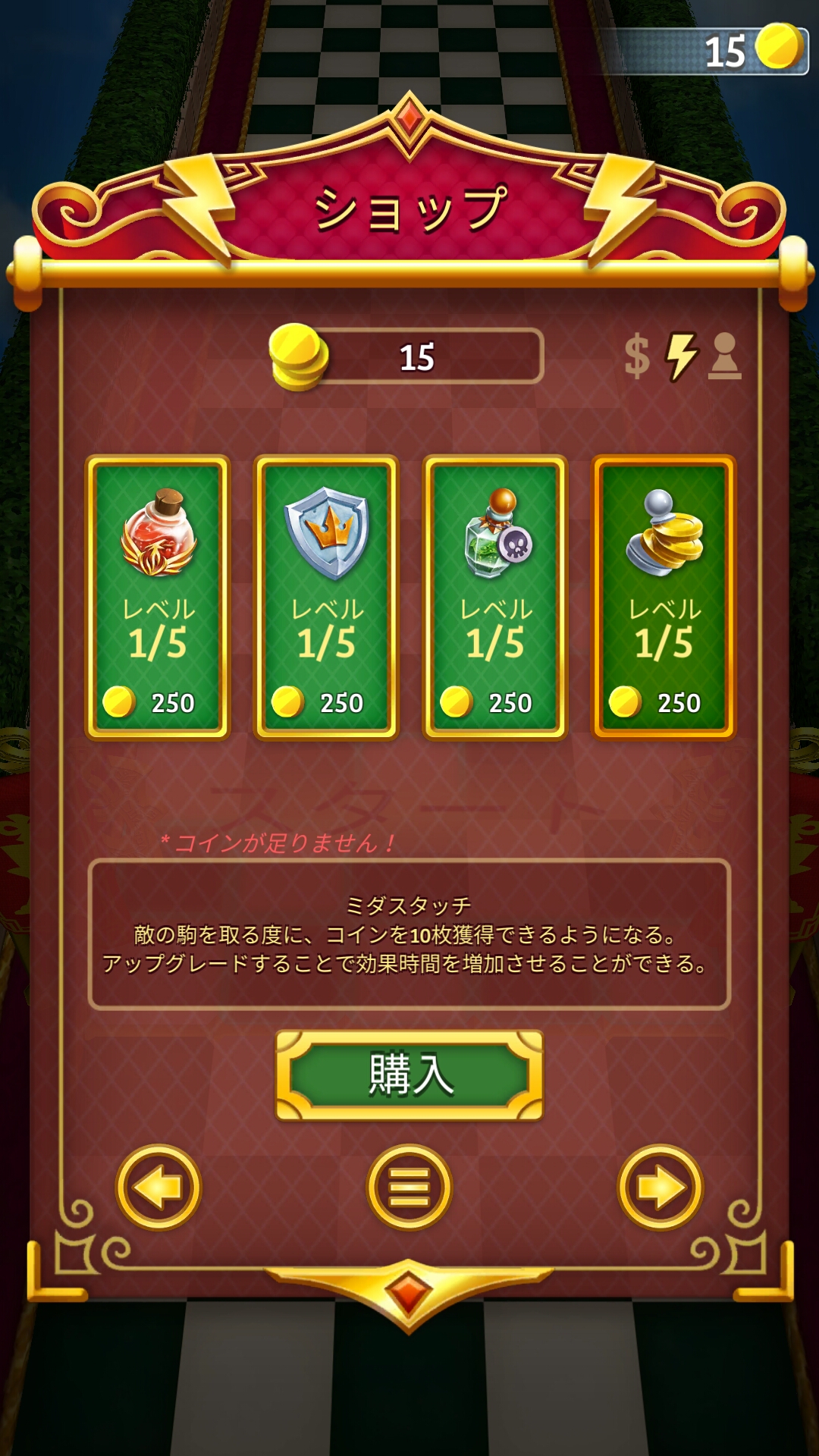Switch to the lightning bolt power-ups tab
Viewport: 819px width, 1456px height.
[x=680, y=356]
